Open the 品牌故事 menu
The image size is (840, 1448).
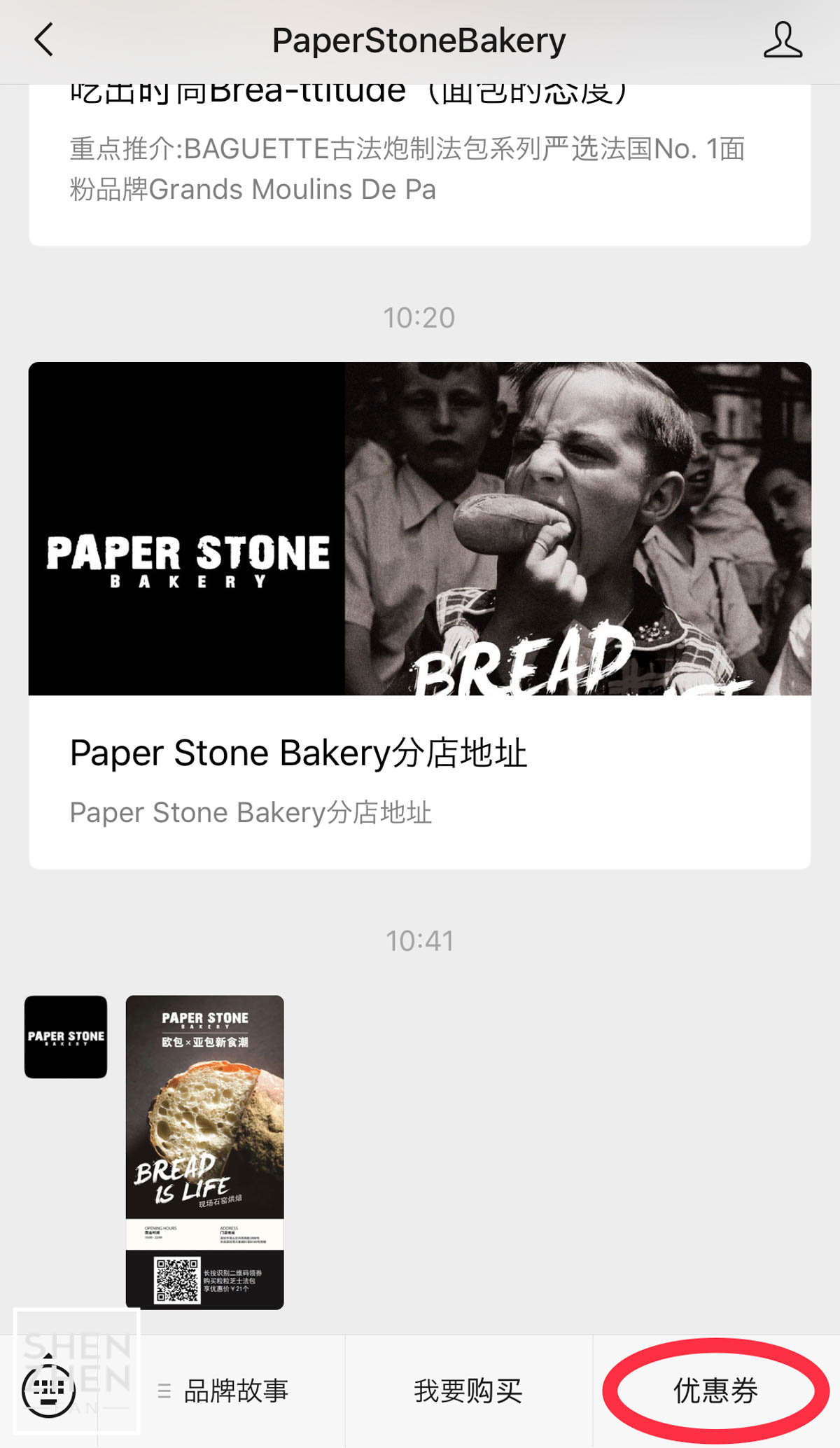click(x=223, y=1391)
